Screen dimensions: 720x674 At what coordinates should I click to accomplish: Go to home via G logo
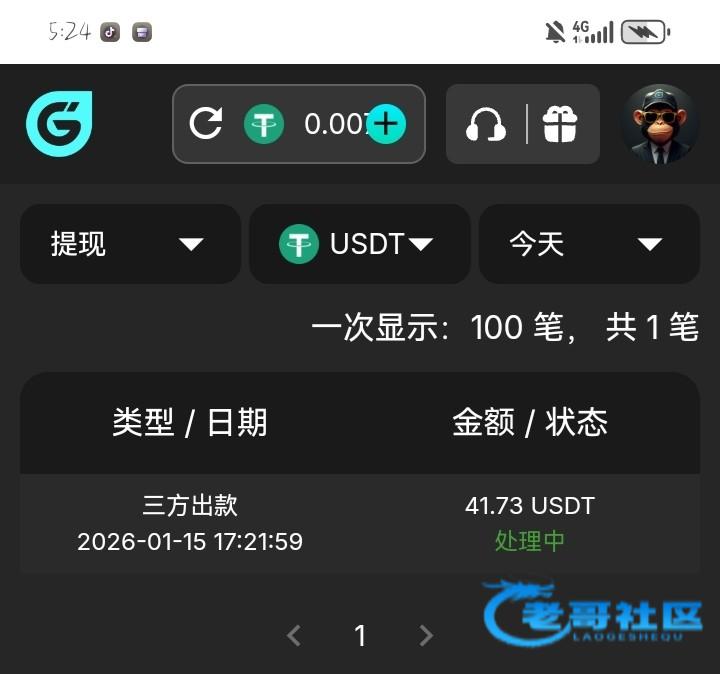59,124
